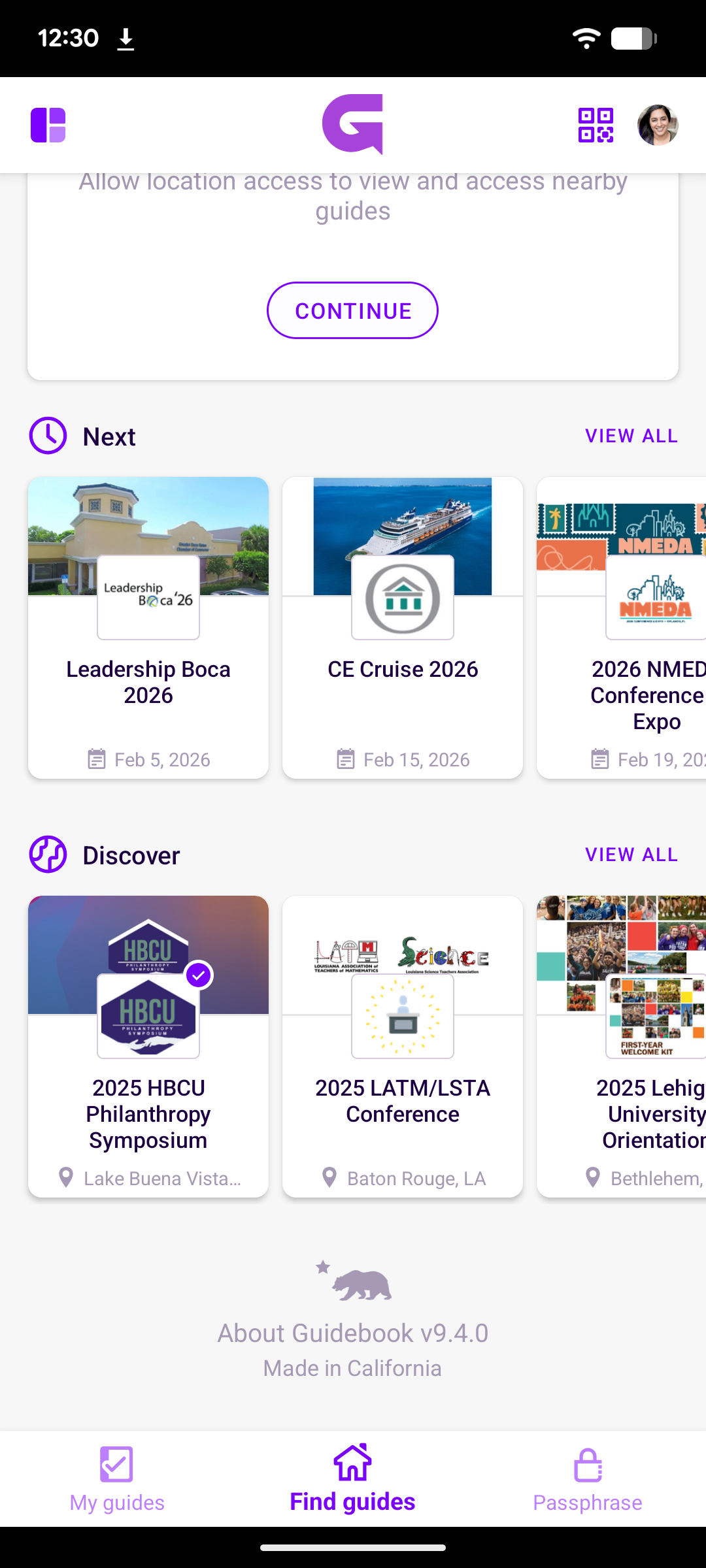Open 2025 LATM/LSTA Conference guide
The image size is (706, 1568).
coord(403,1046)
